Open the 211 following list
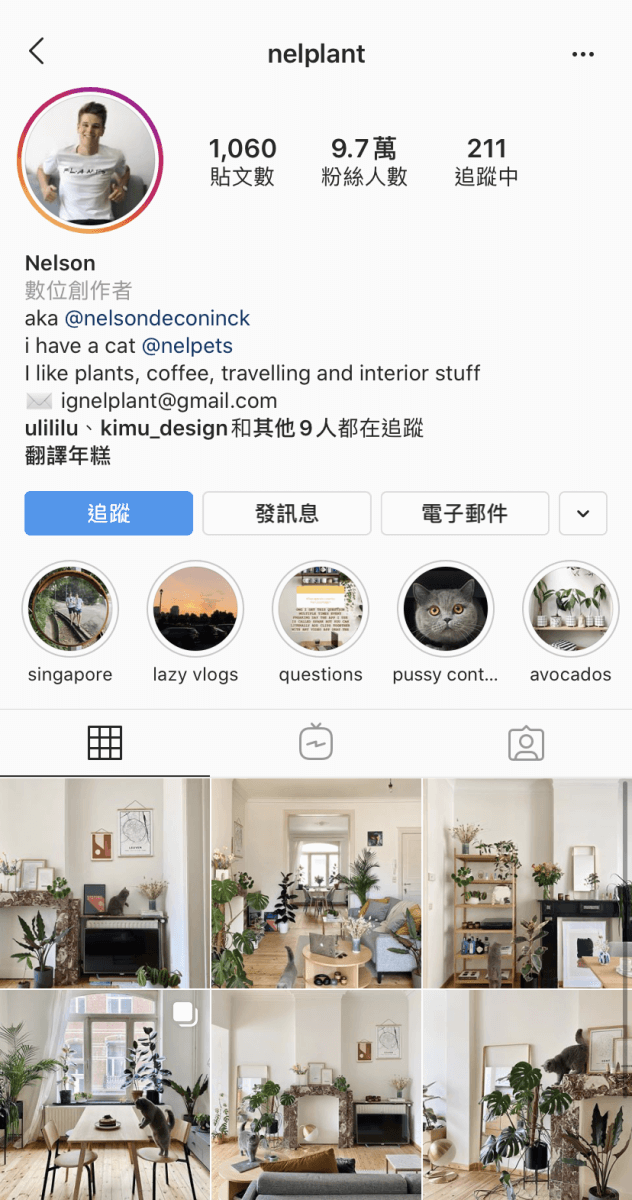Viewport: 632px width, 1200px height. pyautogui.click(x=486, y=162)
